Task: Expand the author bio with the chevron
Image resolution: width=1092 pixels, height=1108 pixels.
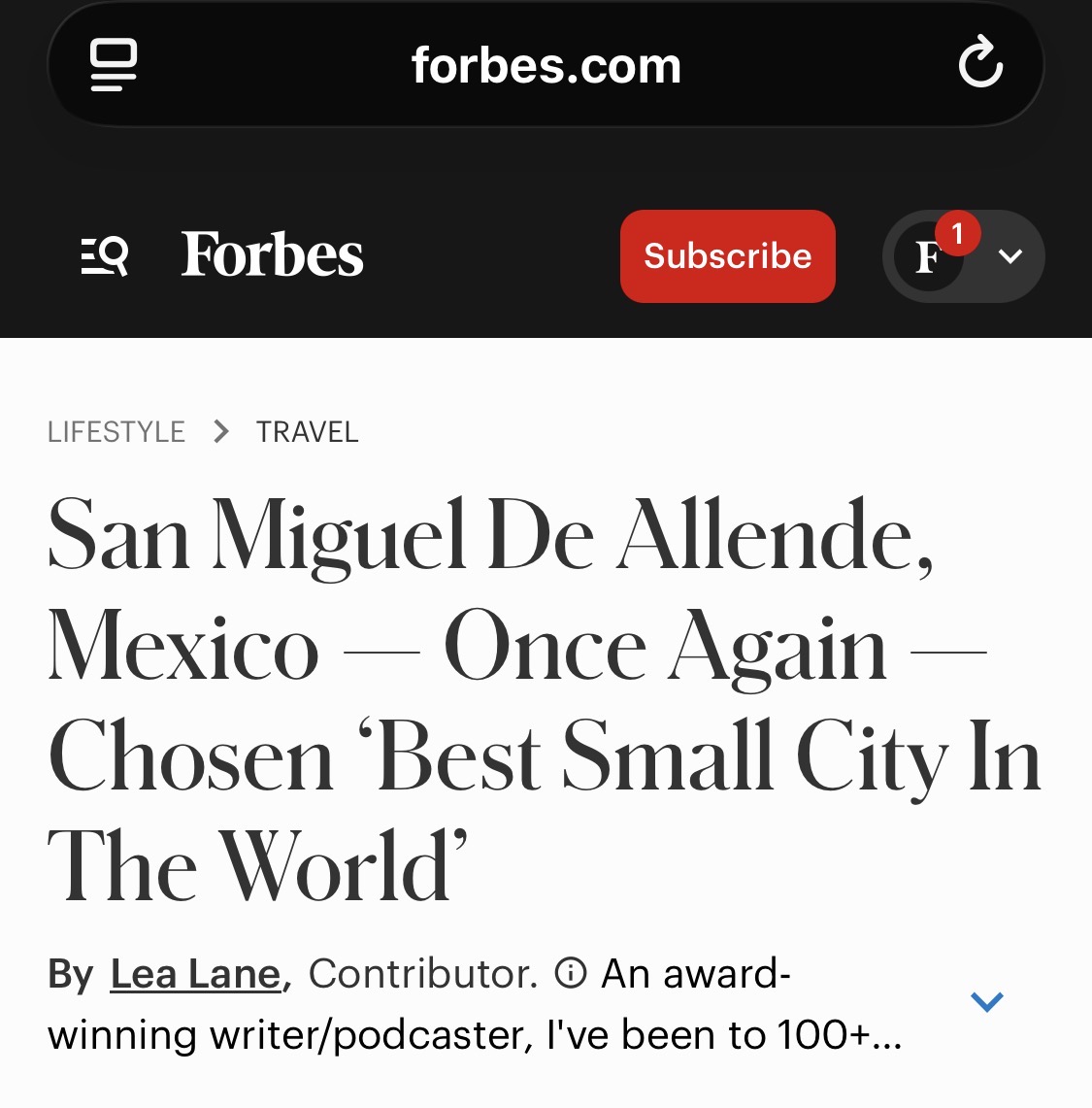Action: tap(986, 1001)
